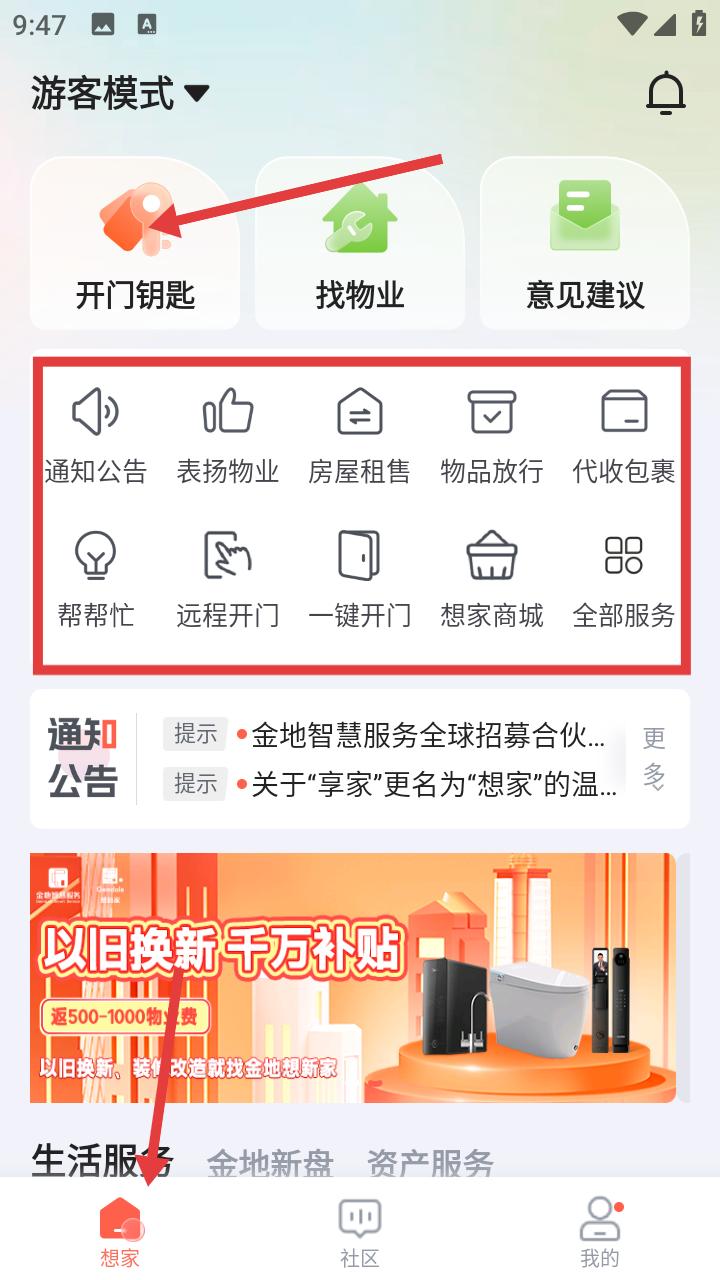Switch to the 社区 tab

[x=360, y=1232]
